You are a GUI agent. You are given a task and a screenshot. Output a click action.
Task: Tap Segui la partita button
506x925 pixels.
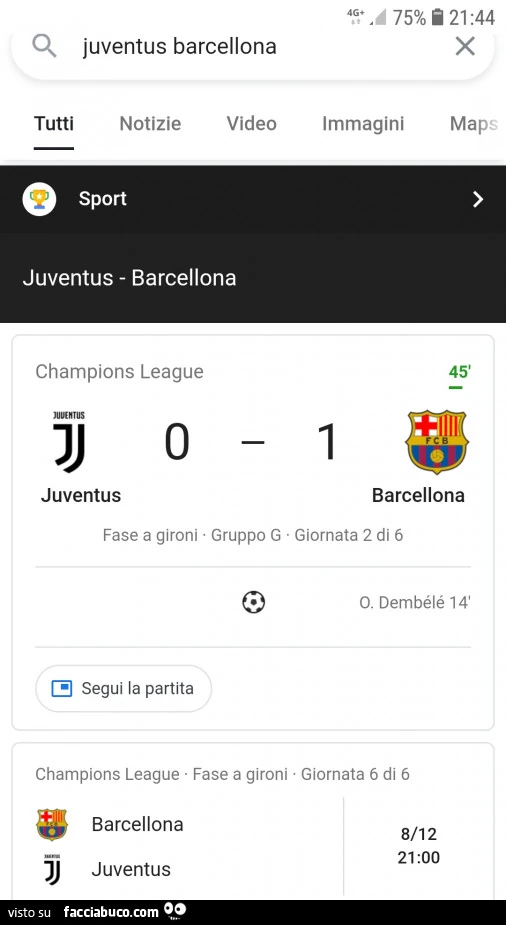tap(123, 688)
